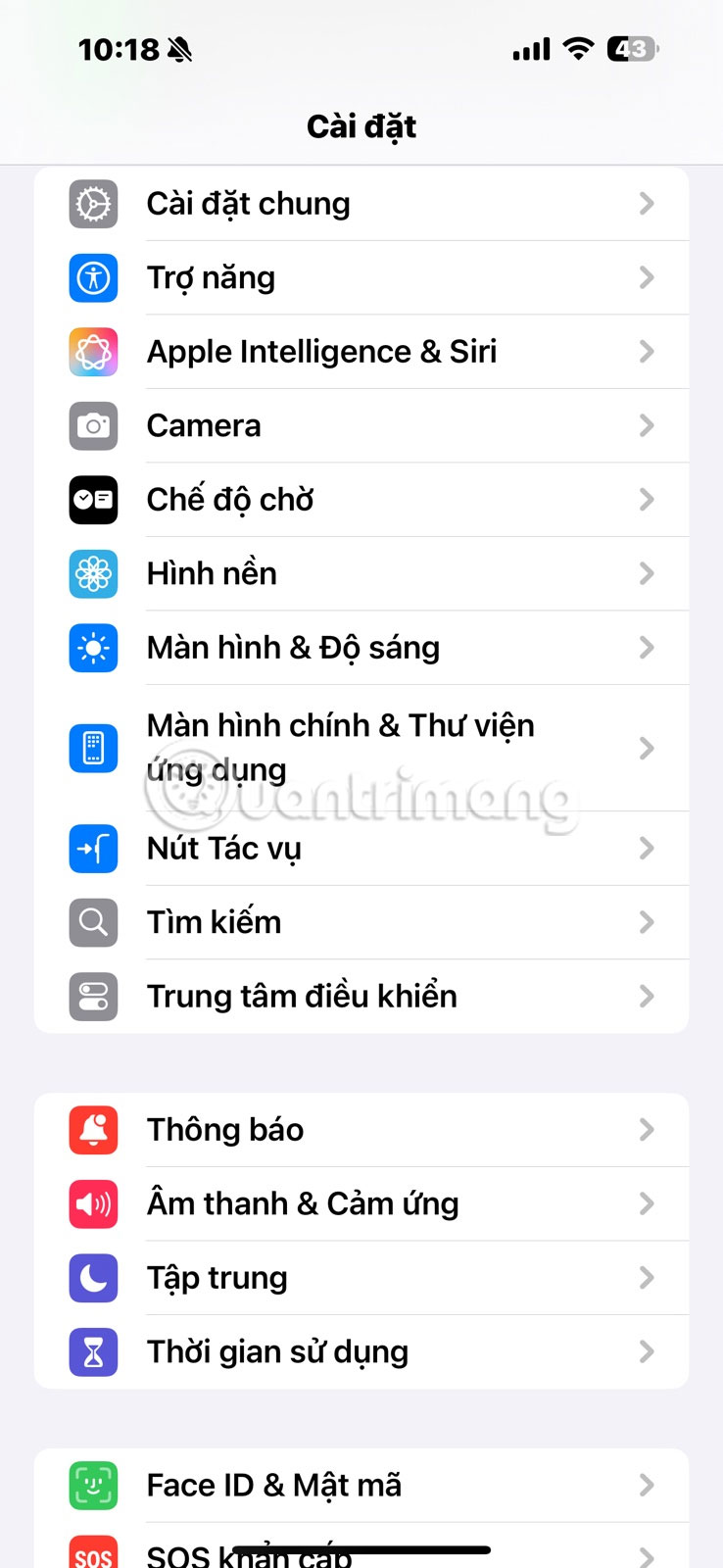Expand Chế độ chờ with its chevron

tap(647, 500)
